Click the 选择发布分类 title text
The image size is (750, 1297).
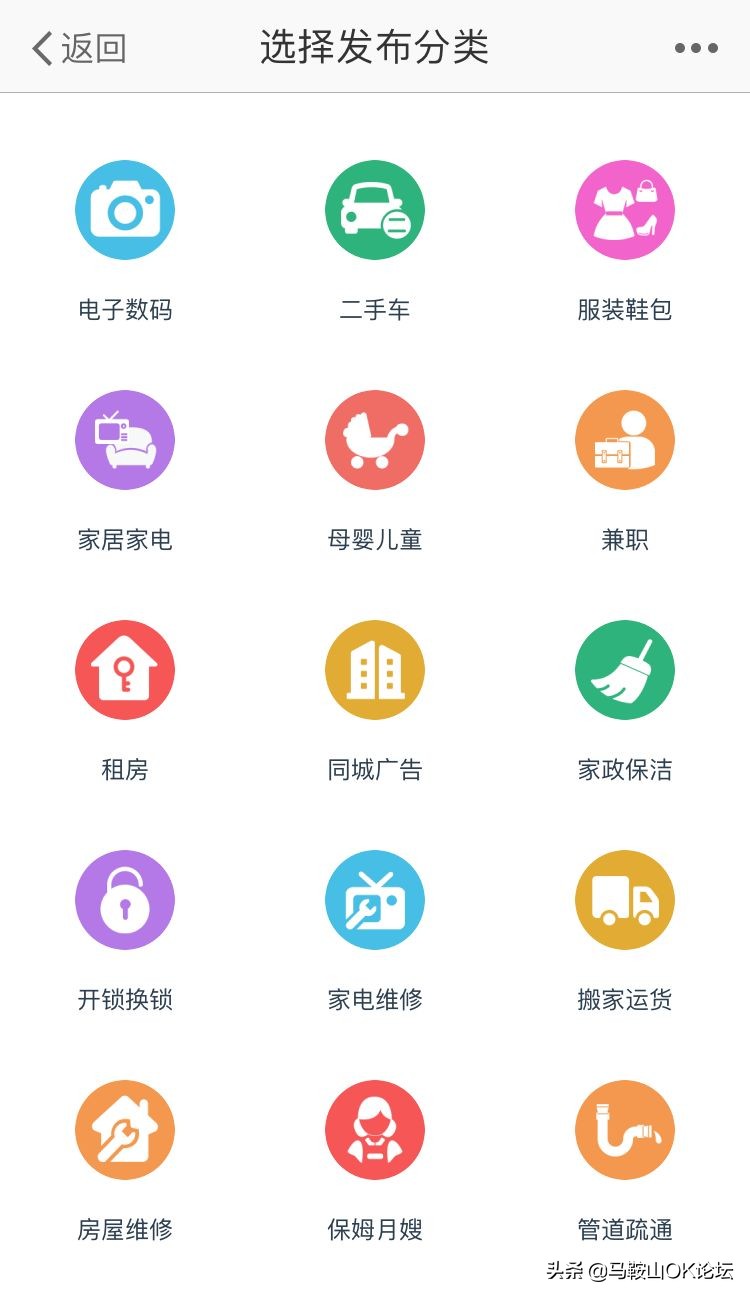click(375, 46)
